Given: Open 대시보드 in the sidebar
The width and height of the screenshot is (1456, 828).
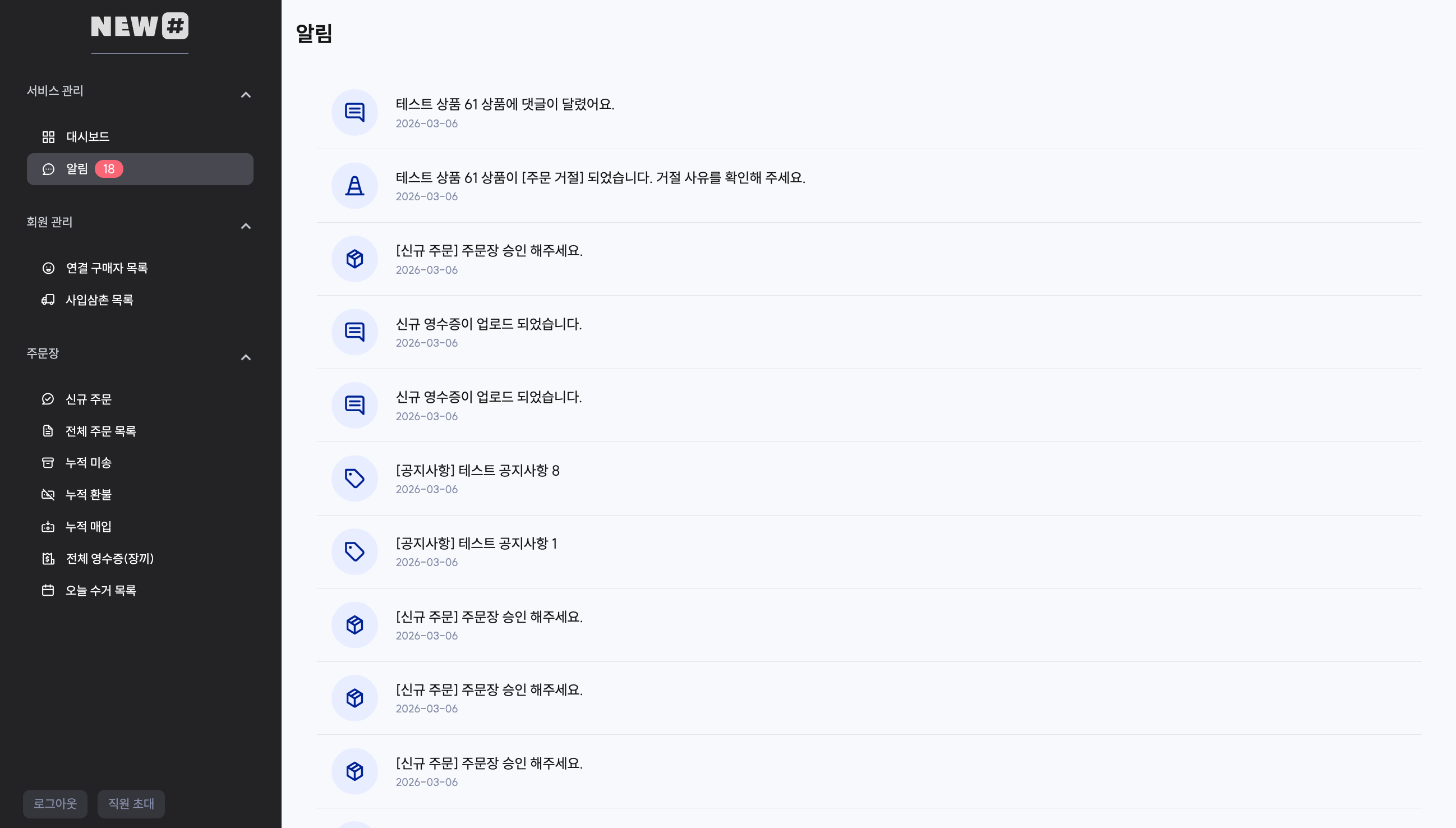Looking at the screenshot, I should pos(87,136).
